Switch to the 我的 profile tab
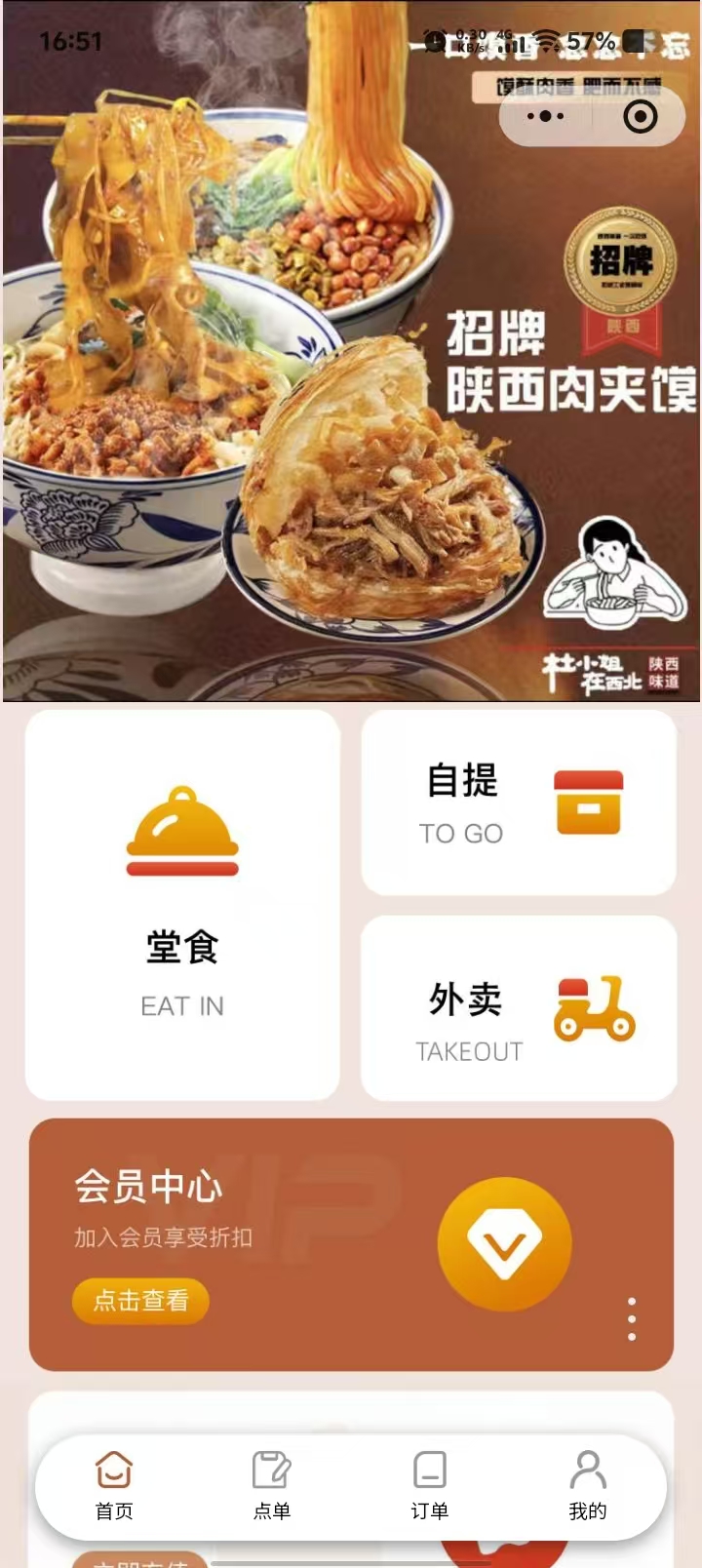This screenshot has width=702, height=1568. click(588, 1486)
